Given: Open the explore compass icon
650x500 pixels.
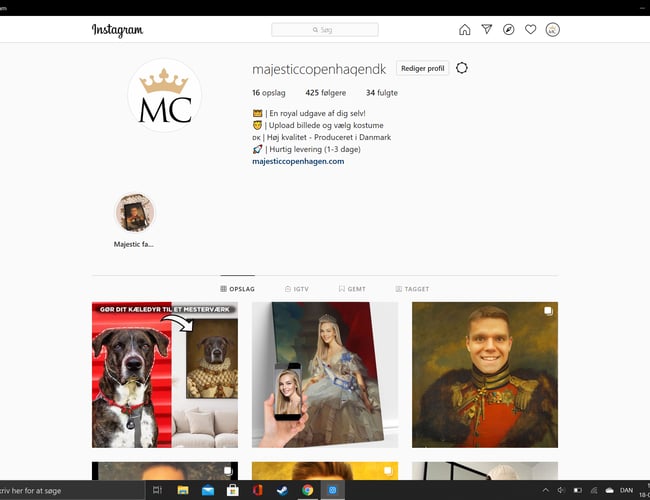Looking at the screenshot, I should pos(509,30).
